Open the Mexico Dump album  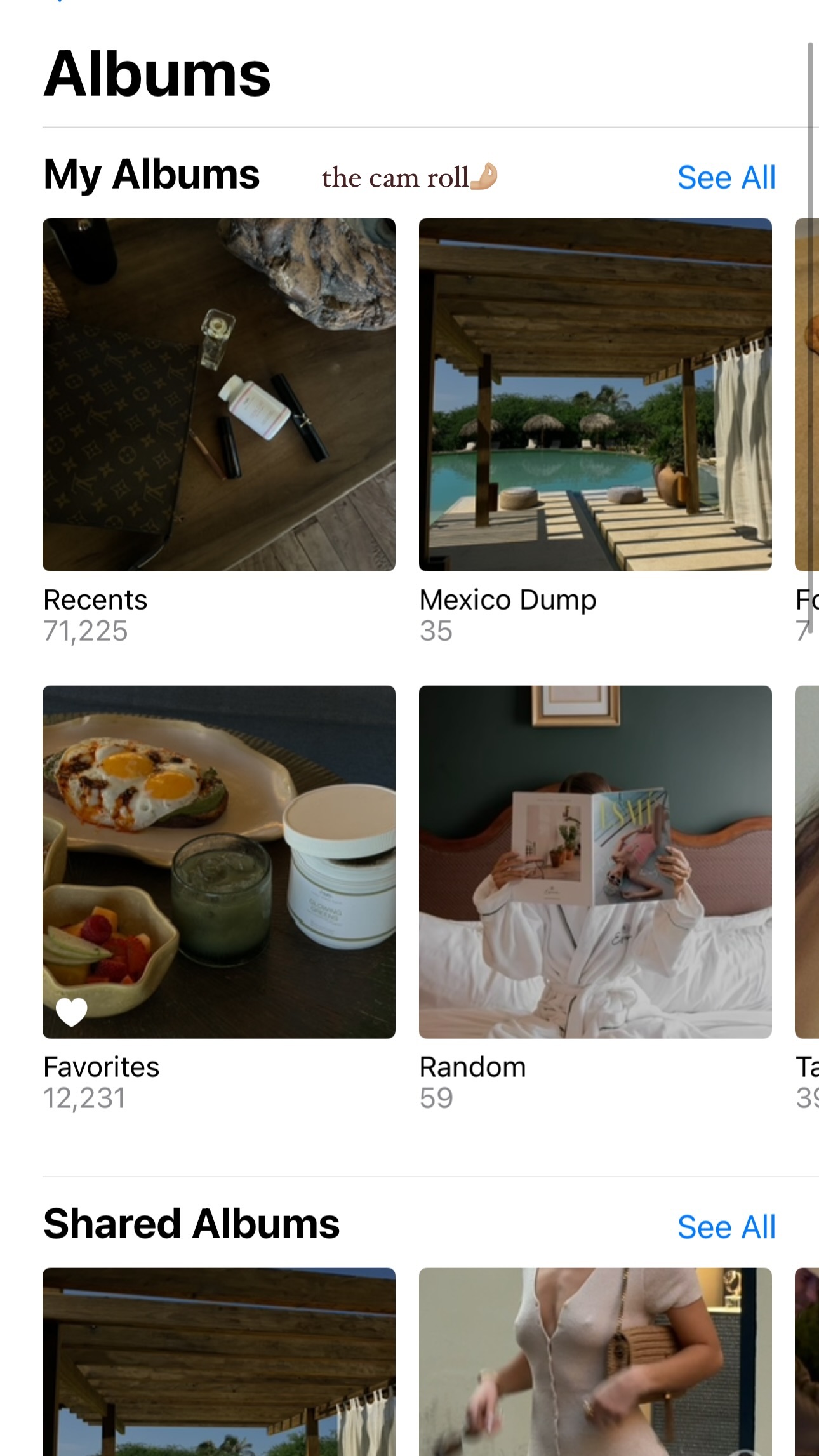coord(596,394)
